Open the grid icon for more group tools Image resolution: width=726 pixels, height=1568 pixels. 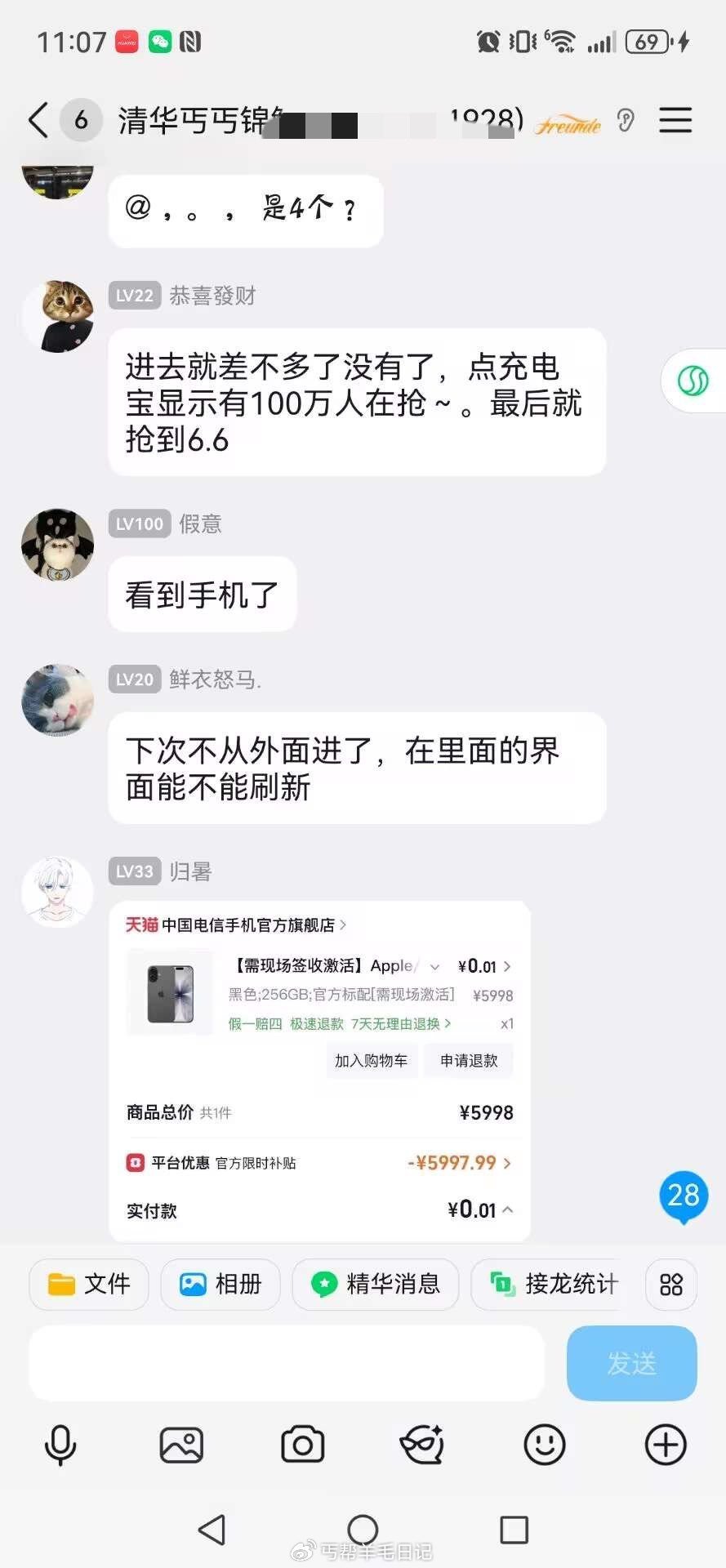tap(670, 1285)
